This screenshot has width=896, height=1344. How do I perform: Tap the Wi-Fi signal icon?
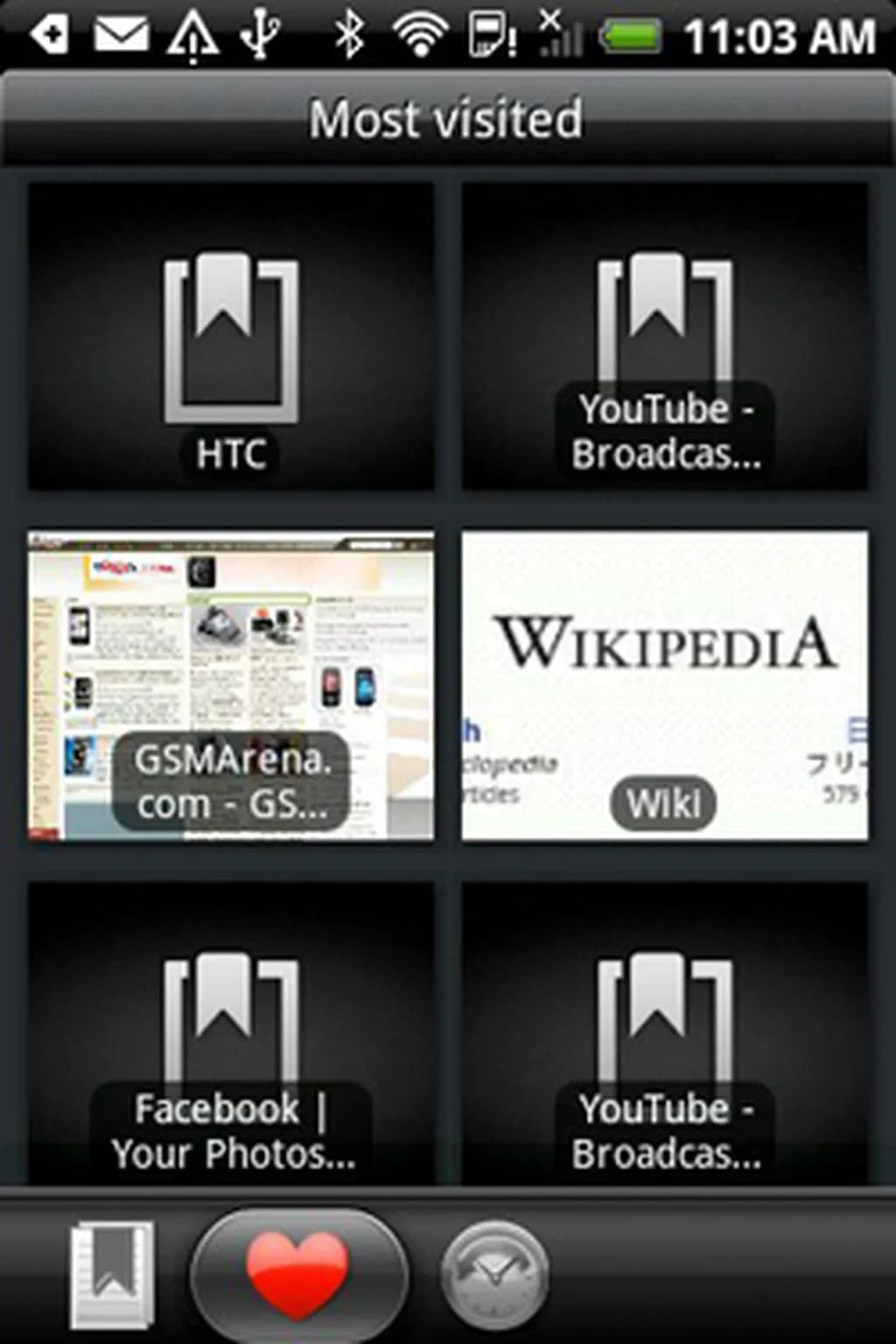417,33
